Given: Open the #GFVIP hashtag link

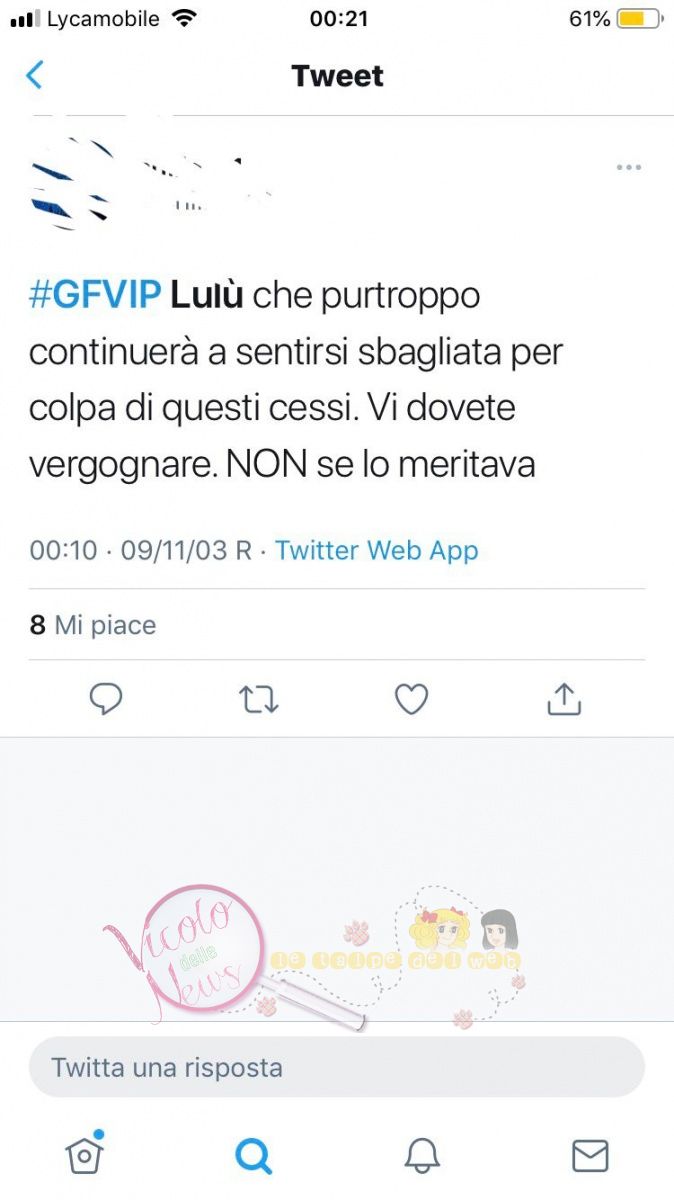Looking at the screenshot, I should tap(95, 296).
